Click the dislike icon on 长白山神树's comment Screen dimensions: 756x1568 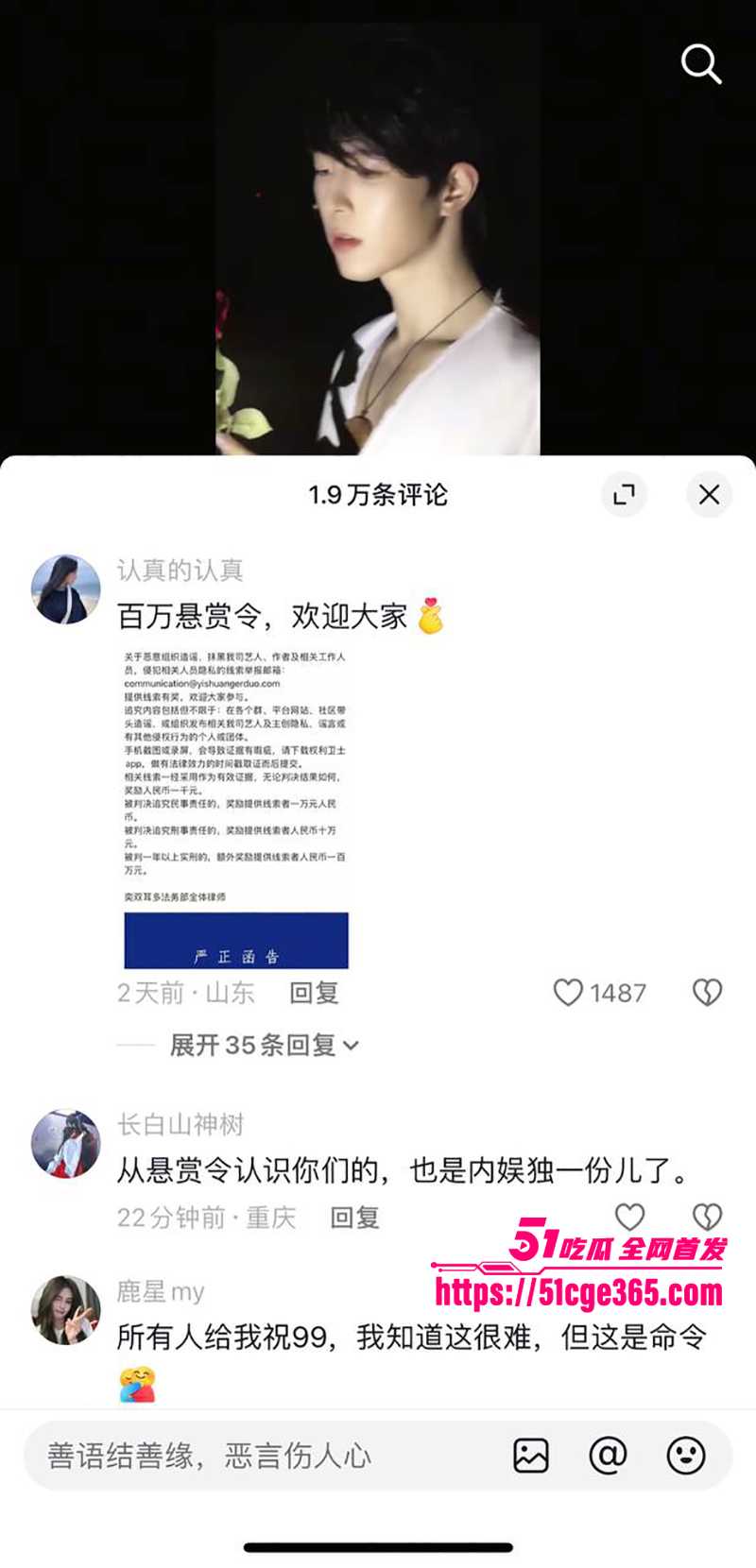(707, 1217)
